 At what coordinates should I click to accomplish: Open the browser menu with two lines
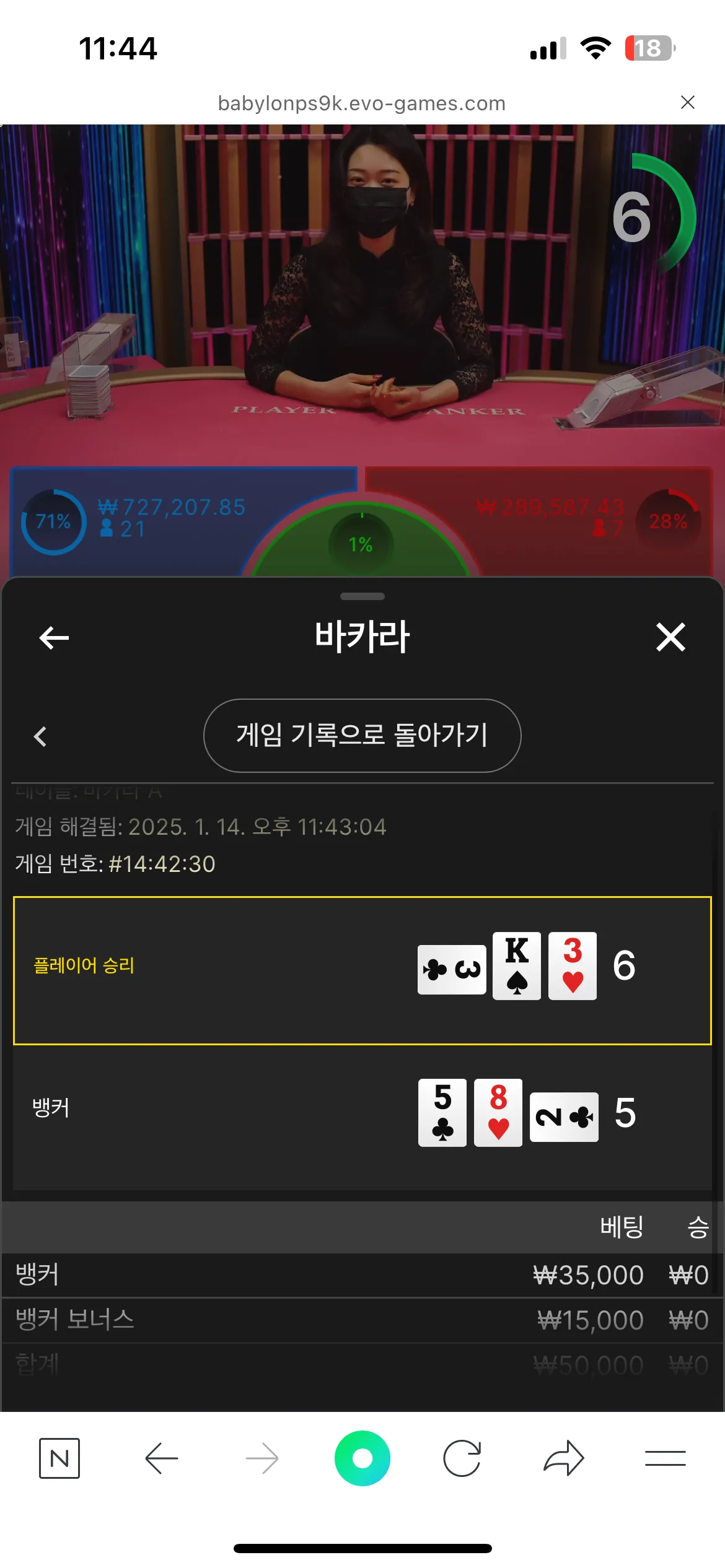click(665, 1458)
